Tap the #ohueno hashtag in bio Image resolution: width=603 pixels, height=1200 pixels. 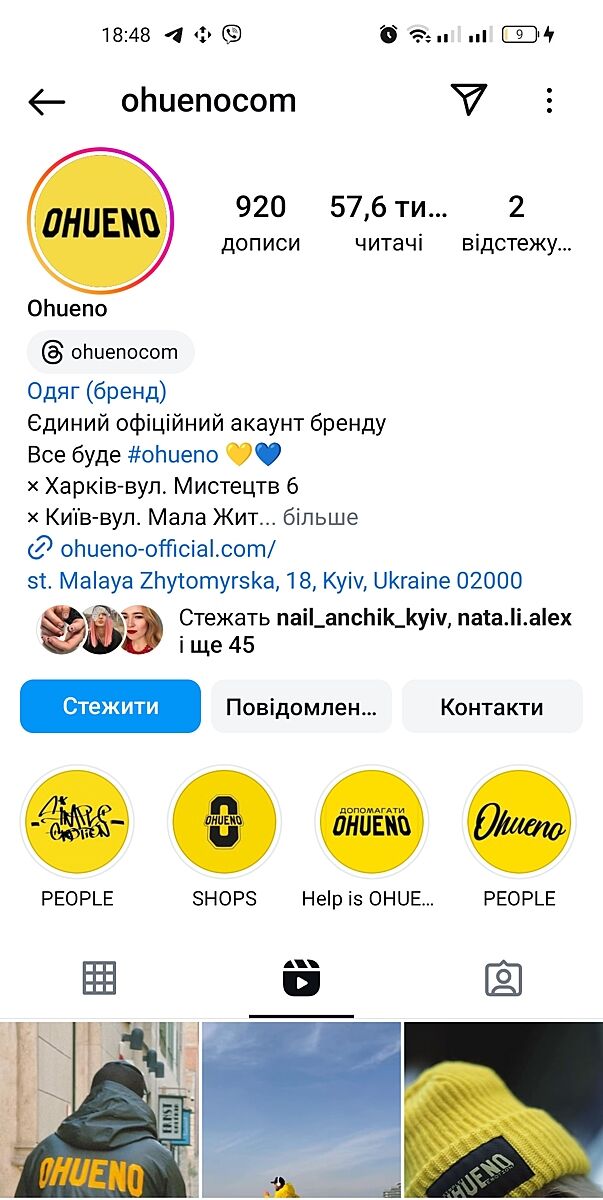coord(173,455)
